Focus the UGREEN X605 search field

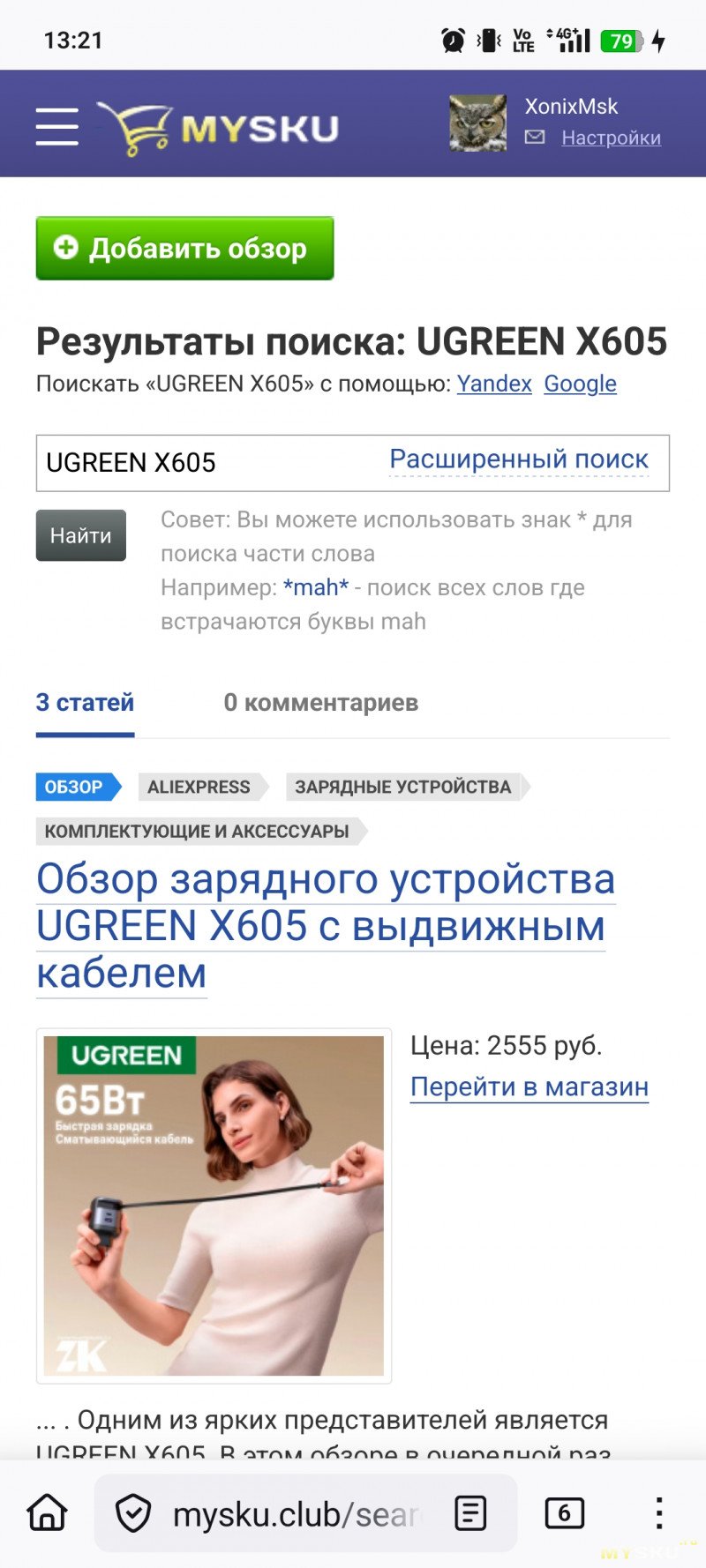coord(203,463)
